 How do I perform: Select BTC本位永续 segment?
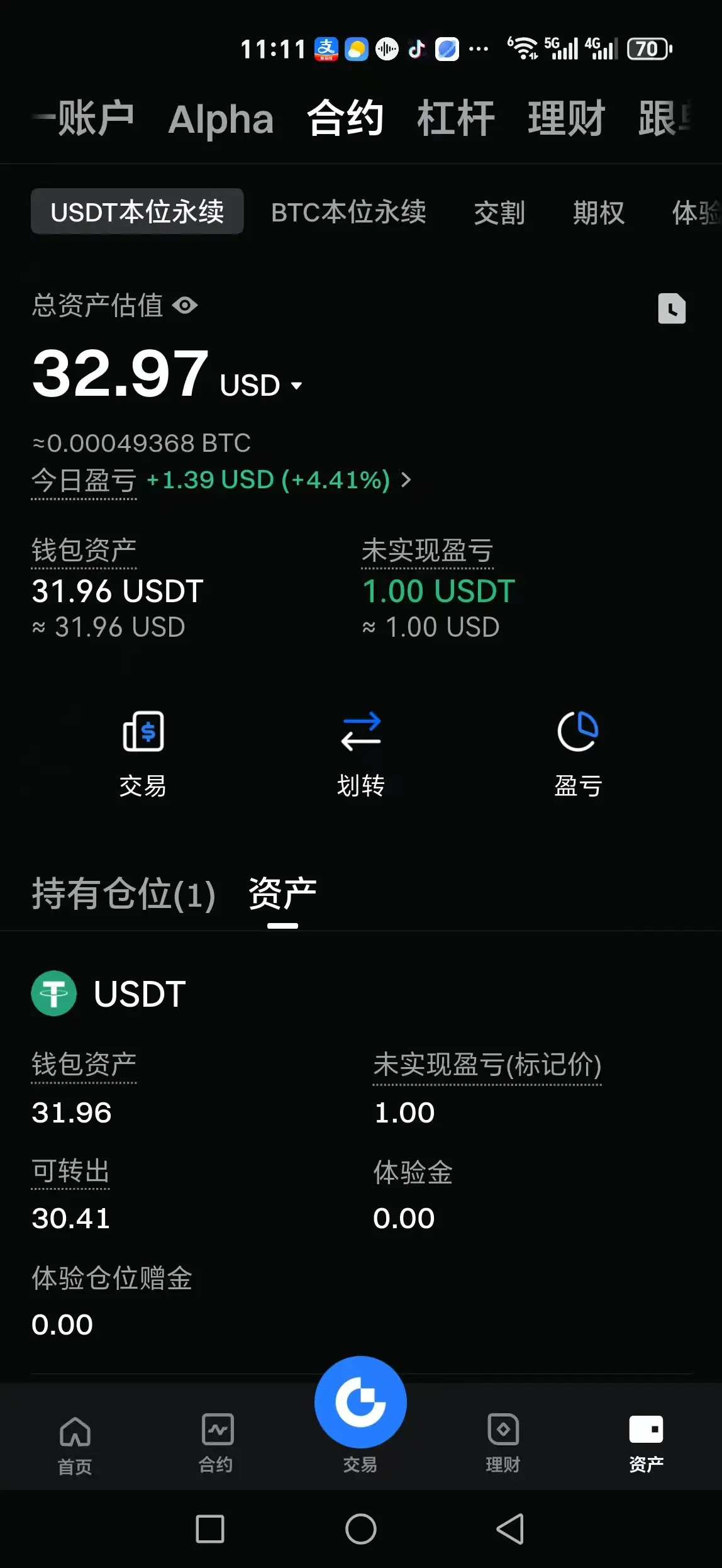(348, 212)
